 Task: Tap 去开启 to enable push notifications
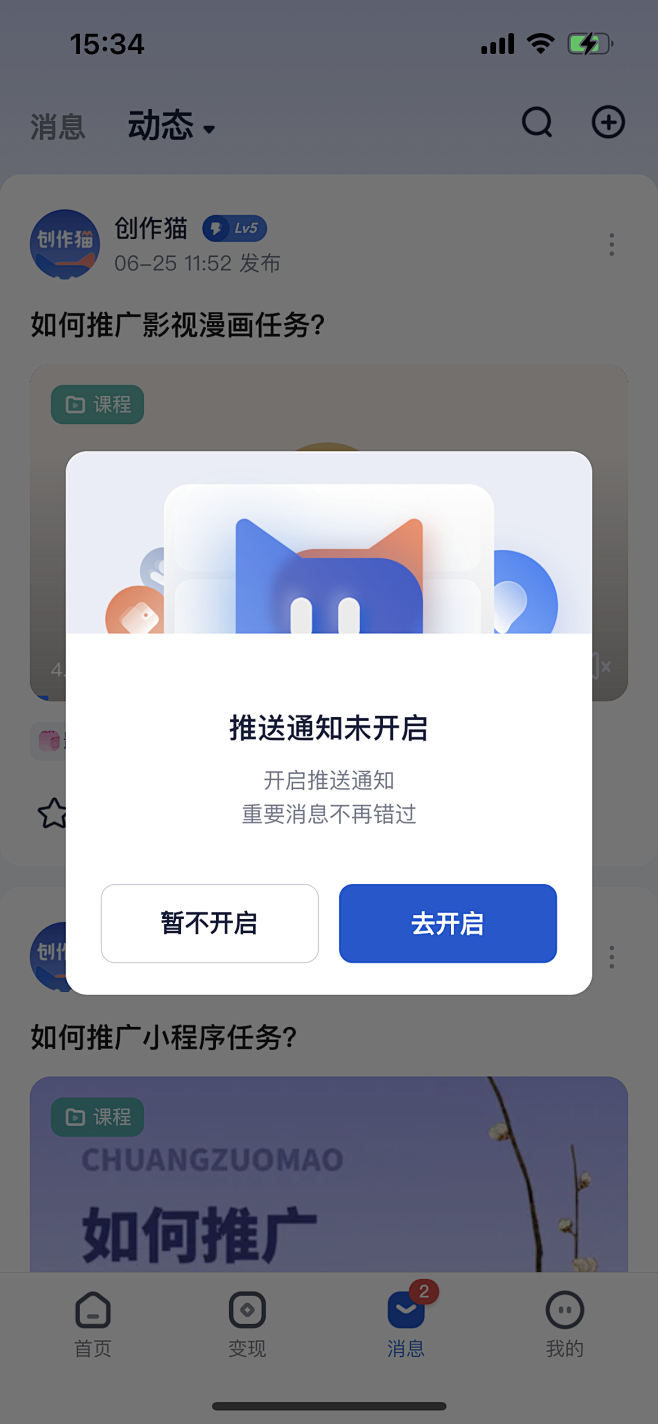tap(447, 923)
